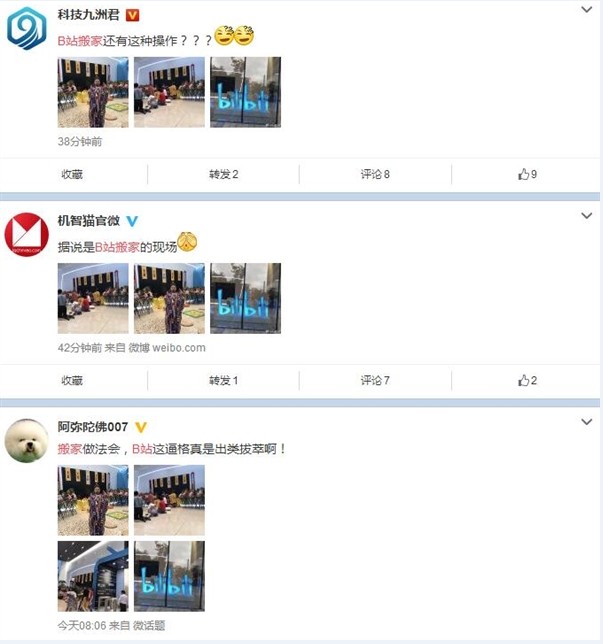This screenshot has height=644, width=603.
Task: Open the first photo in 机智猫官微's post
Action: [x=93, y=298]
